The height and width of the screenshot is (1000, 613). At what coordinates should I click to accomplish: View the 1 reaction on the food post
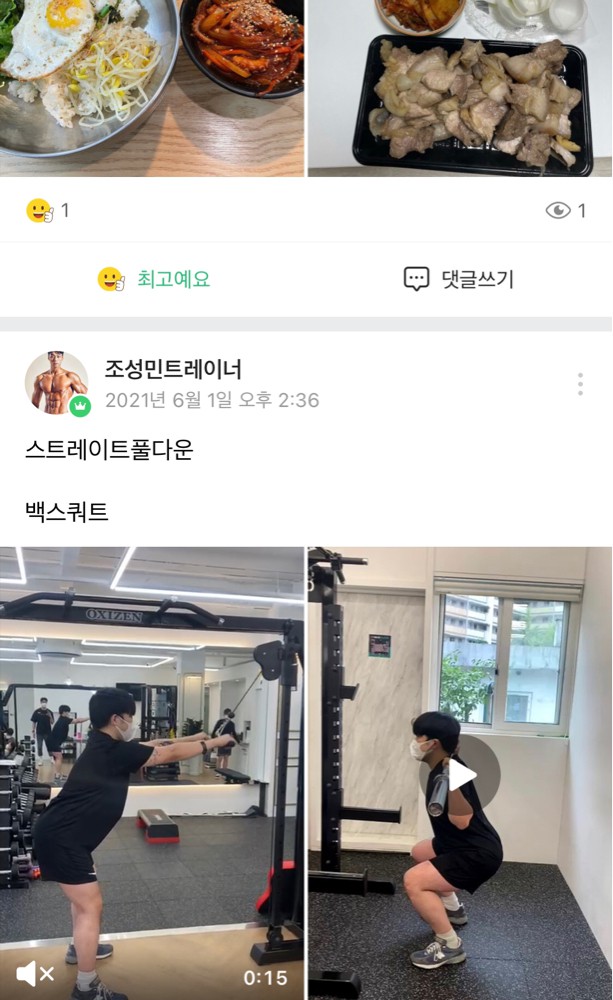(x=47, y=210)
